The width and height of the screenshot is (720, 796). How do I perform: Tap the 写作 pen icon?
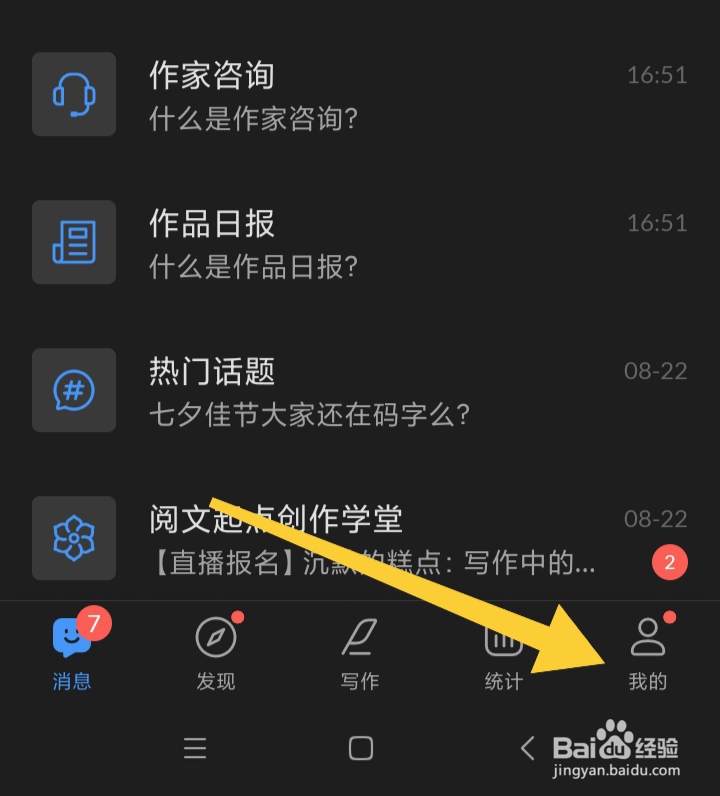point(359,638)
